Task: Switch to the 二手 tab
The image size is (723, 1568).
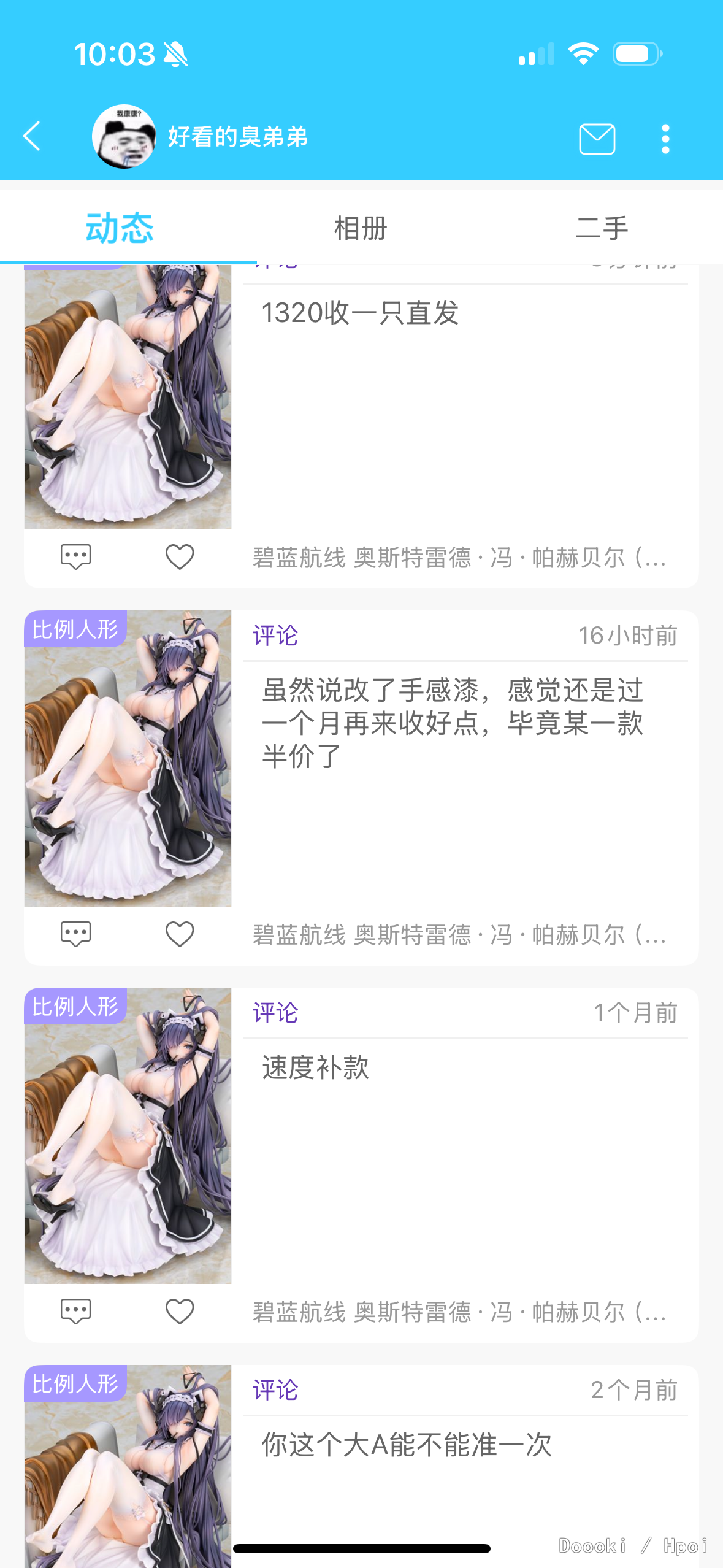Action: click(602, 228)
